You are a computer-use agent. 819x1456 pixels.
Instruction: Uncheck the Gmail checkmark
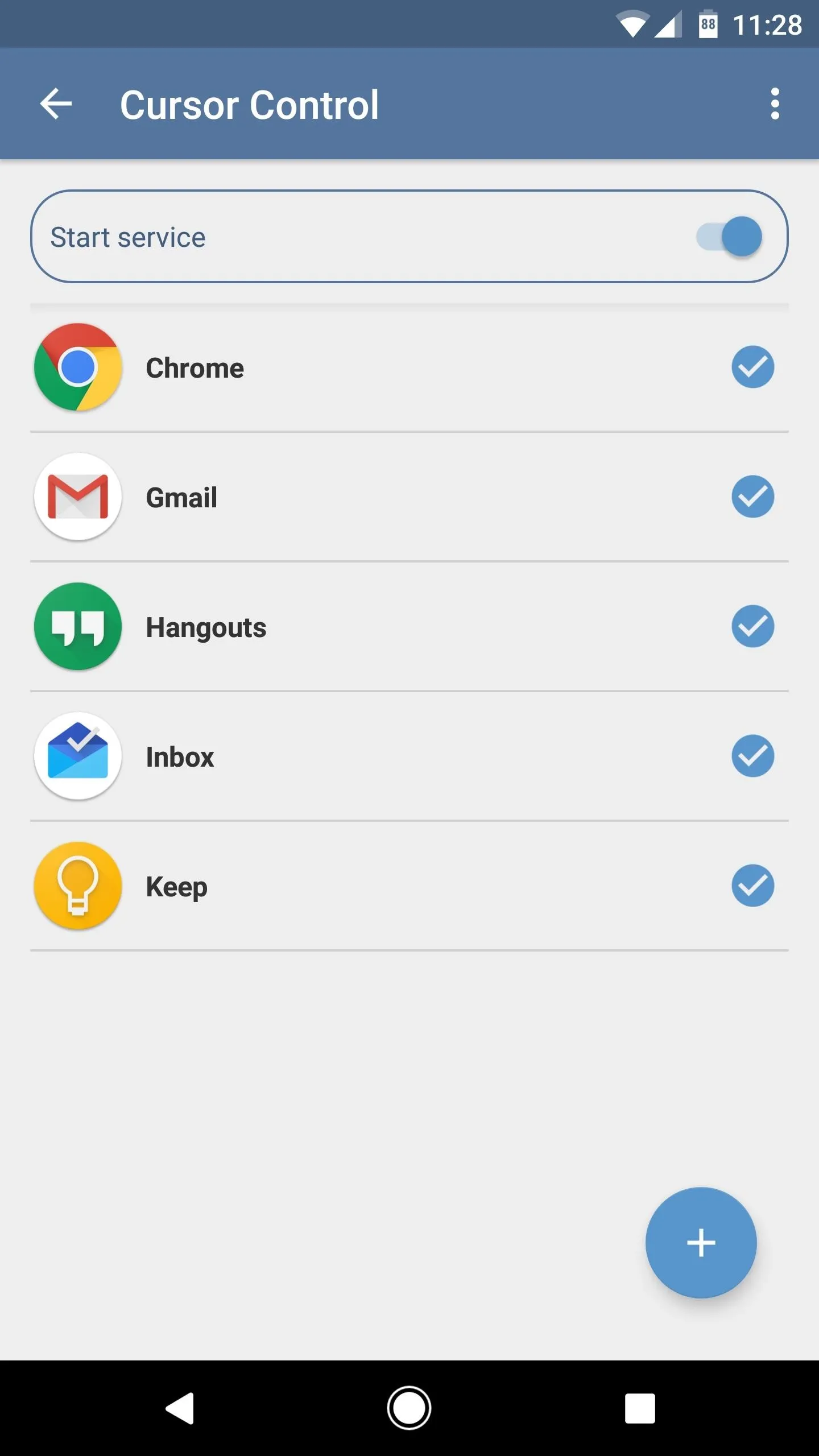(752, 497)
